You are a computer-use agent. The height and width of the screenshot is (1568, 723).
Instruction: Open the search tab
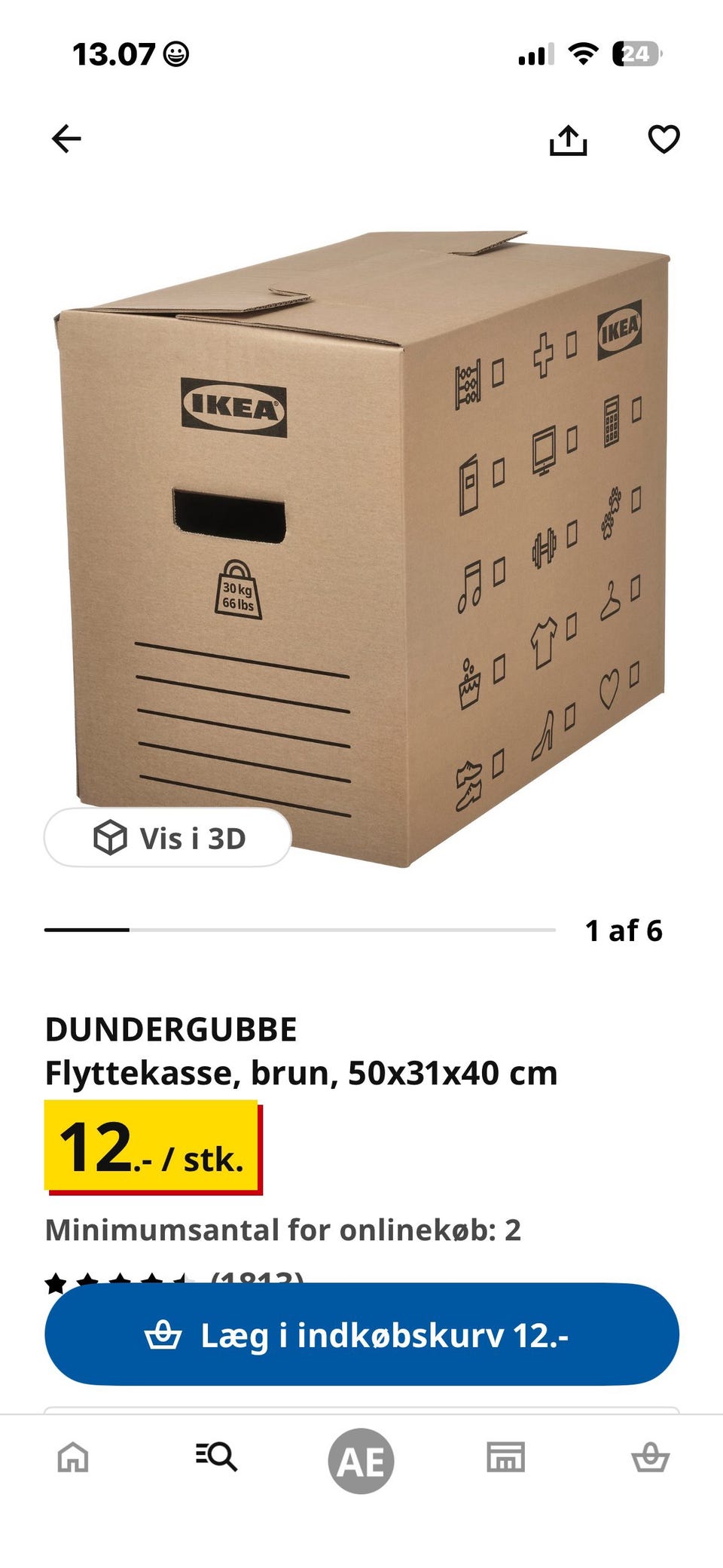coord(217,1457)
